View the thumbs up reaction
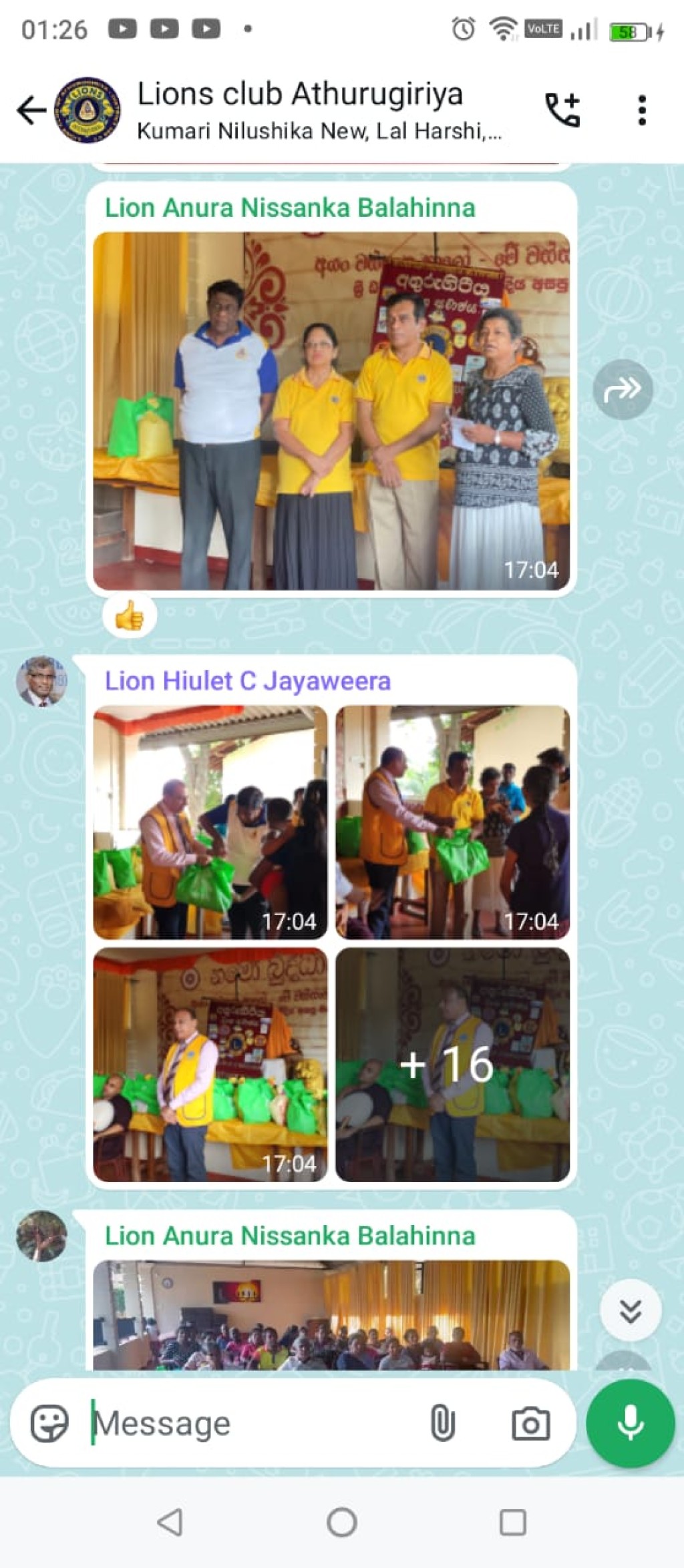The width and height of the screenshot is (684, 1568). click(x=130, y=615)
